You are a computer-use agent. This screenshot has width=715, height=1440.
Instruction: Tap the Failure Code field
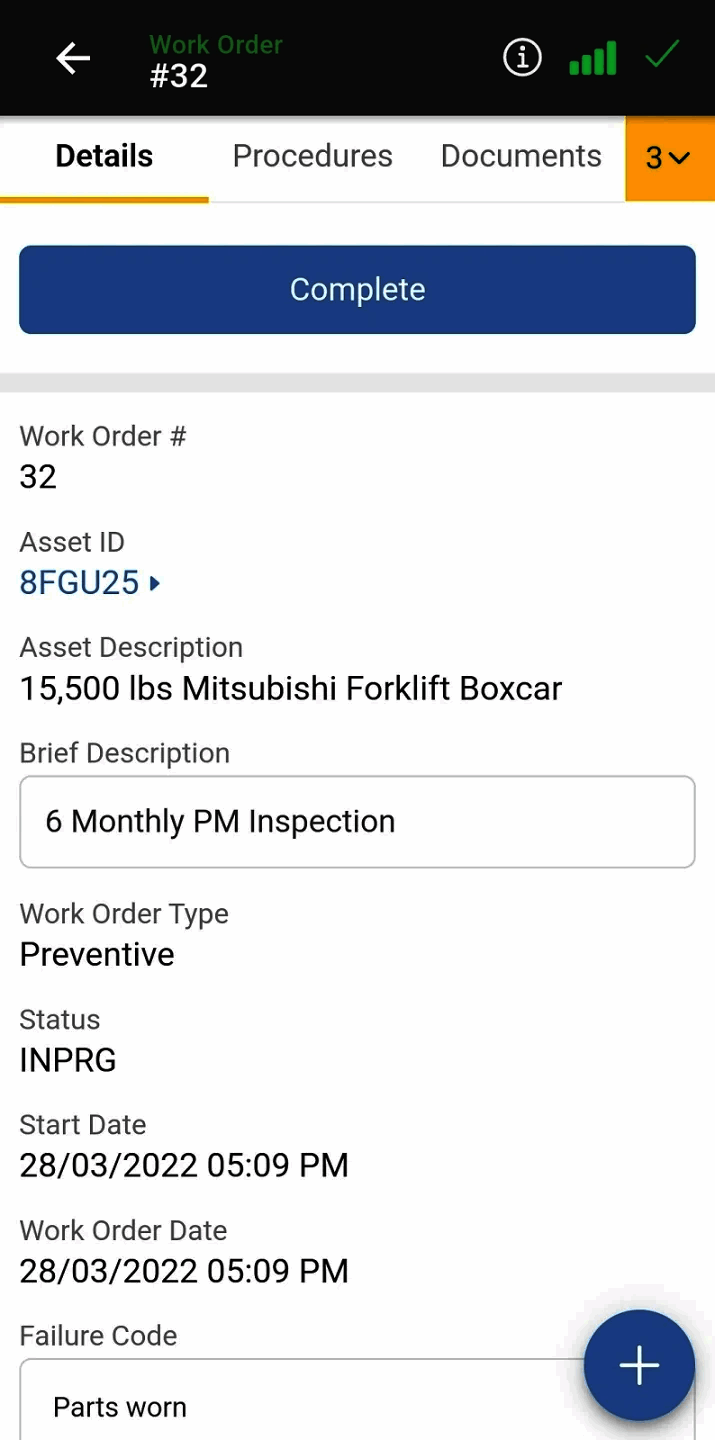(300, 1399)
